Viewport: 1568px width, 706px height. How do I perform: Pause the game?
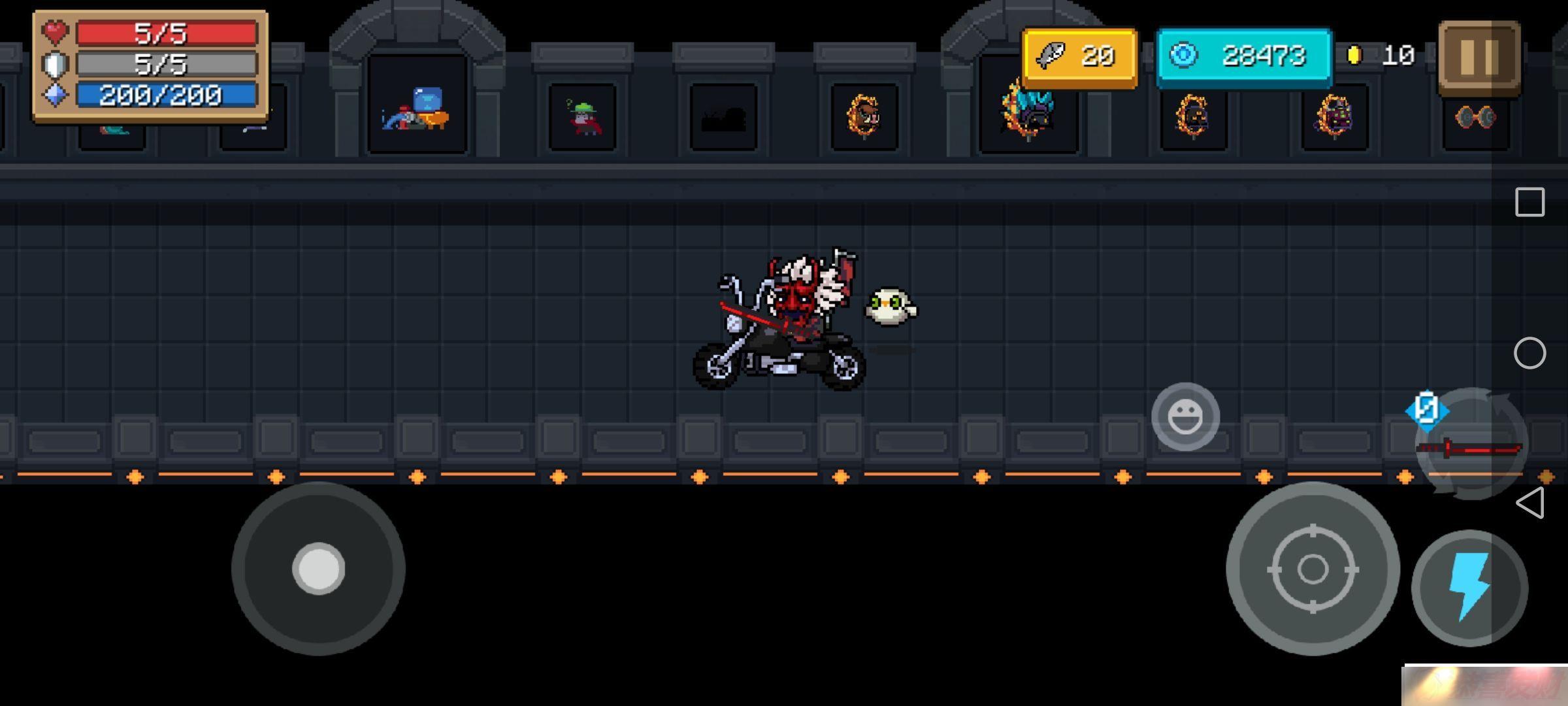coord(1479,57)
